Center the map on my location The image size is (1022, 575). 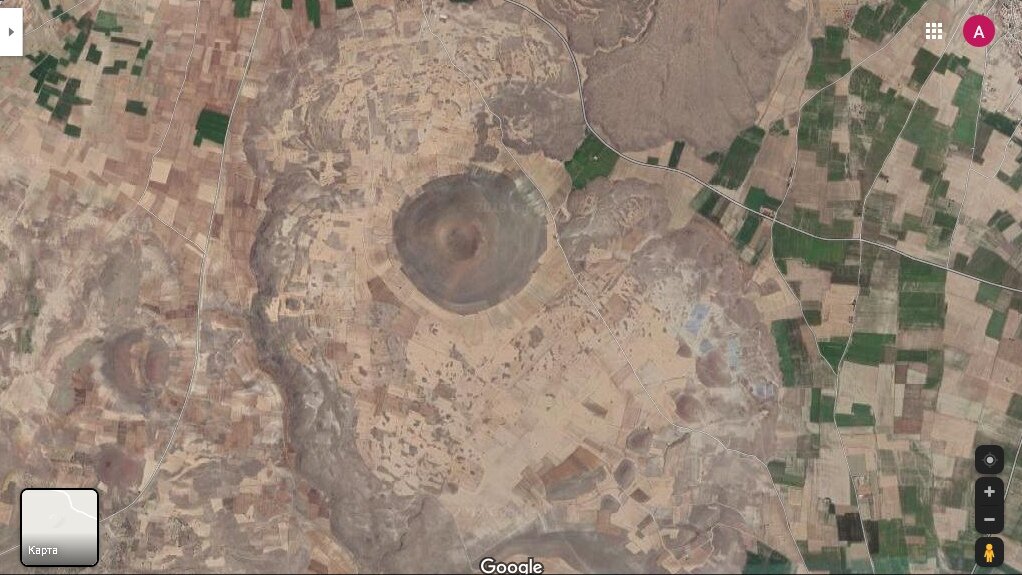989,460
